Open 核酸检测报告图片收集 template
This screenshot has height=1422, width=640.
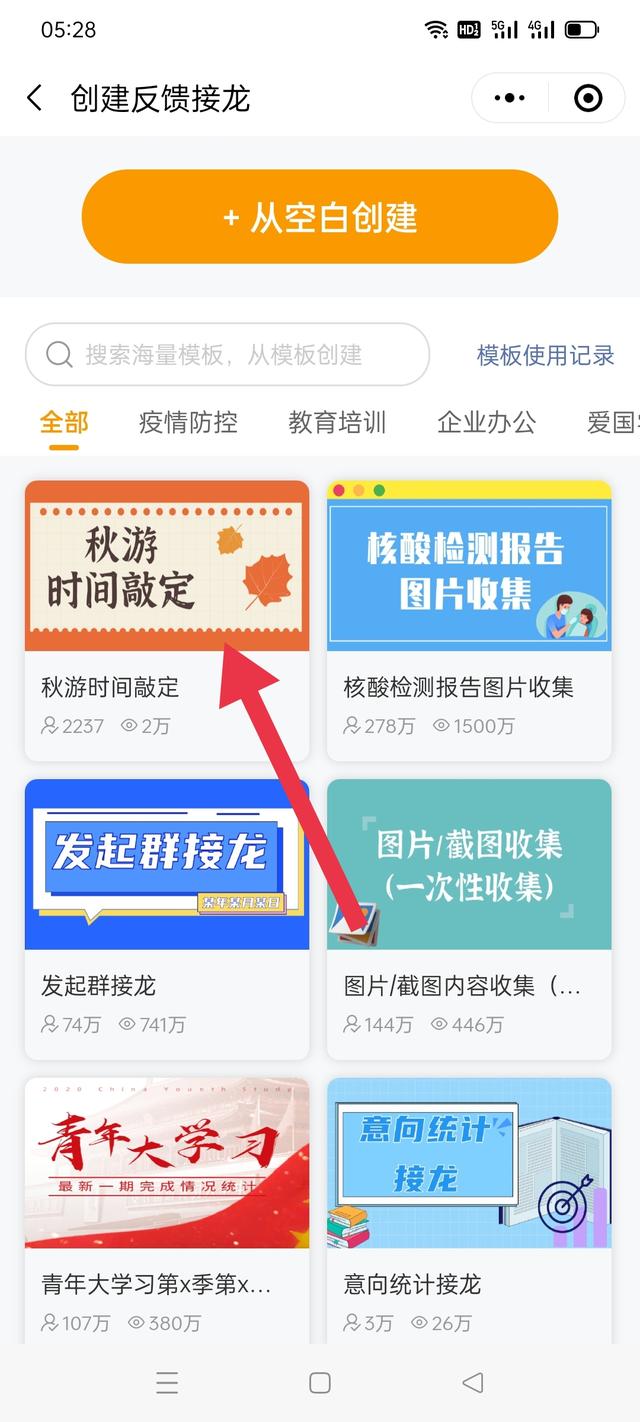click(469, 620)
